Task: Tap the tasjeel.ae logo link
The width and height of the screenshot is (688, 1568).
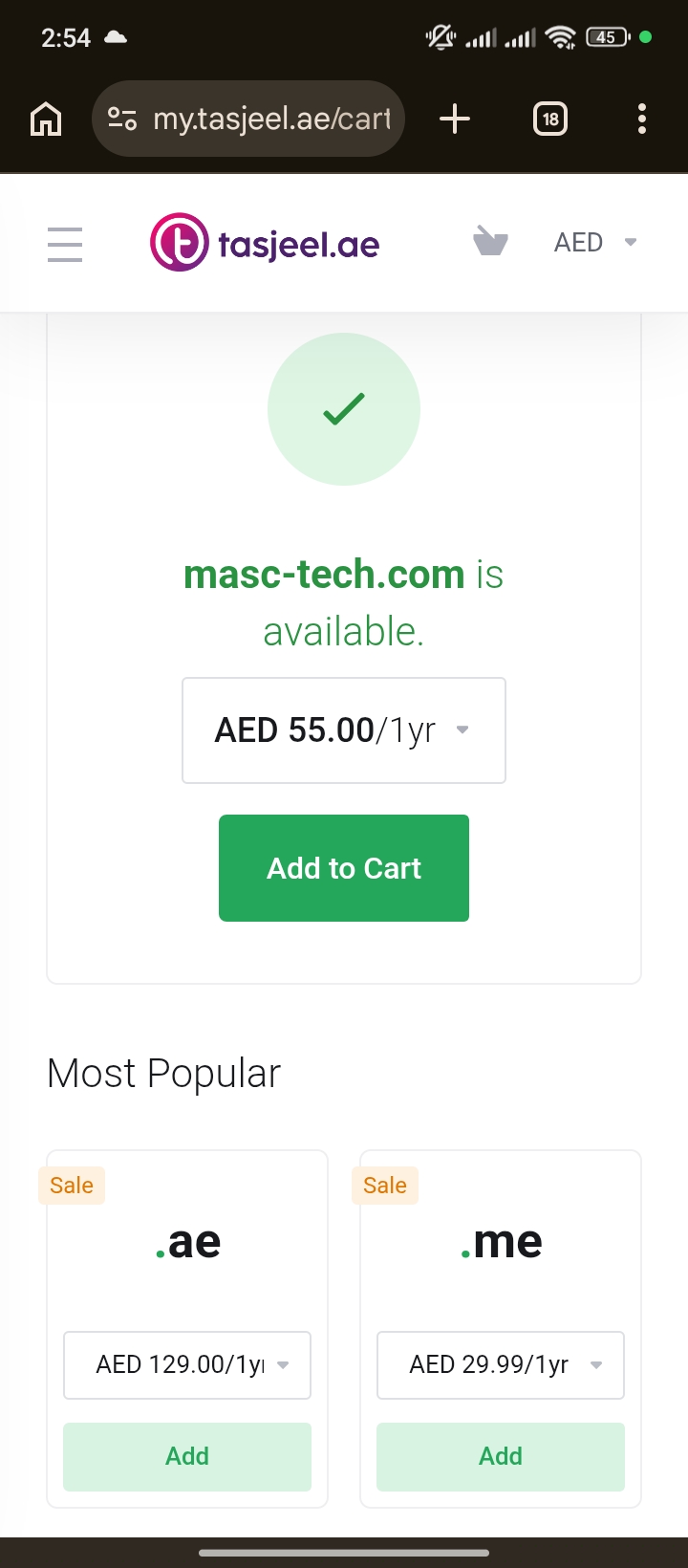Action: [265, 243]
